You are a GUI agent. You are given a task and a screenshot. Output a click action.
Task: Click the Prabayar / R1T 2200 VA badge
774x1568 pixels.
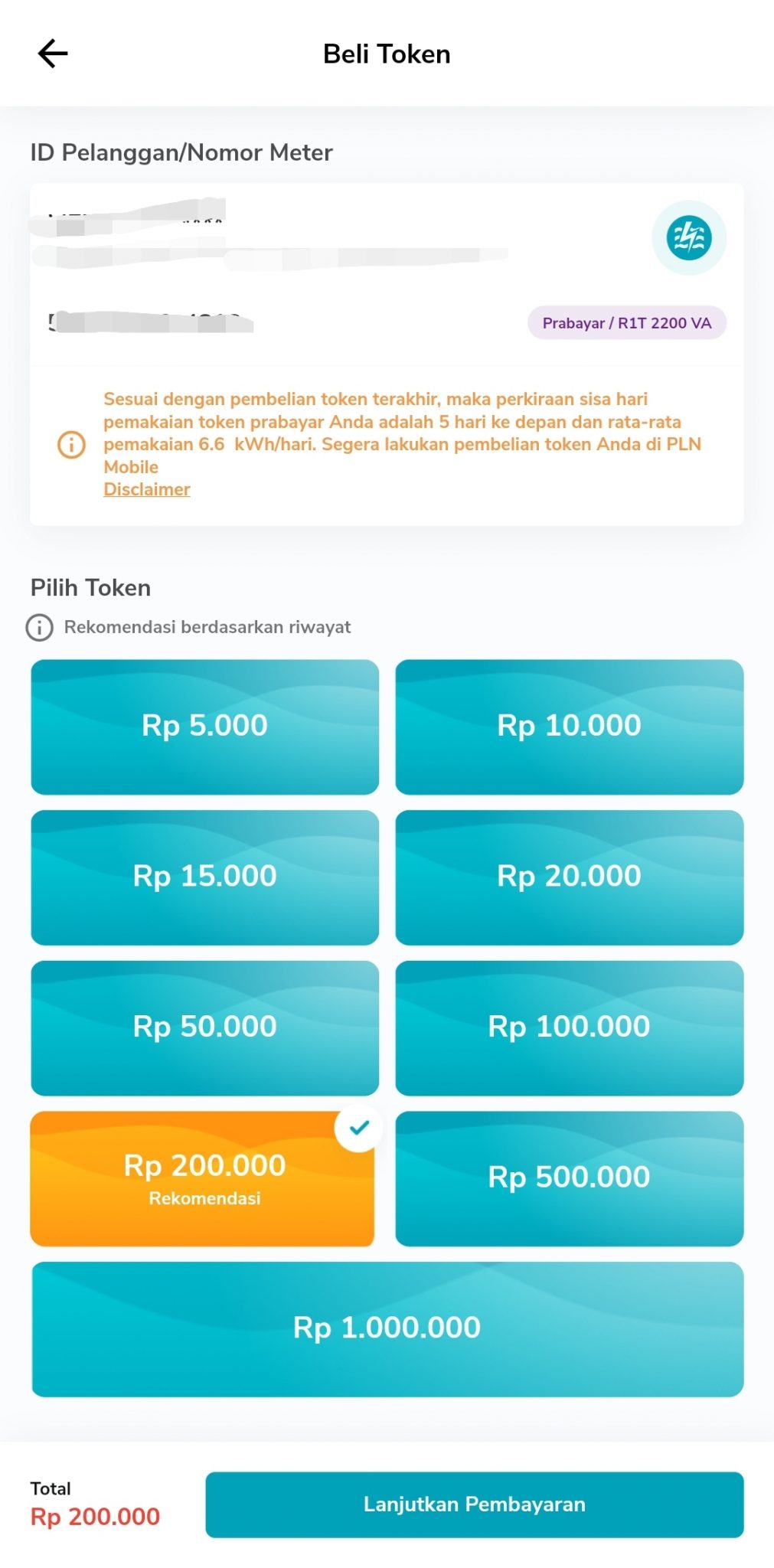626,322
